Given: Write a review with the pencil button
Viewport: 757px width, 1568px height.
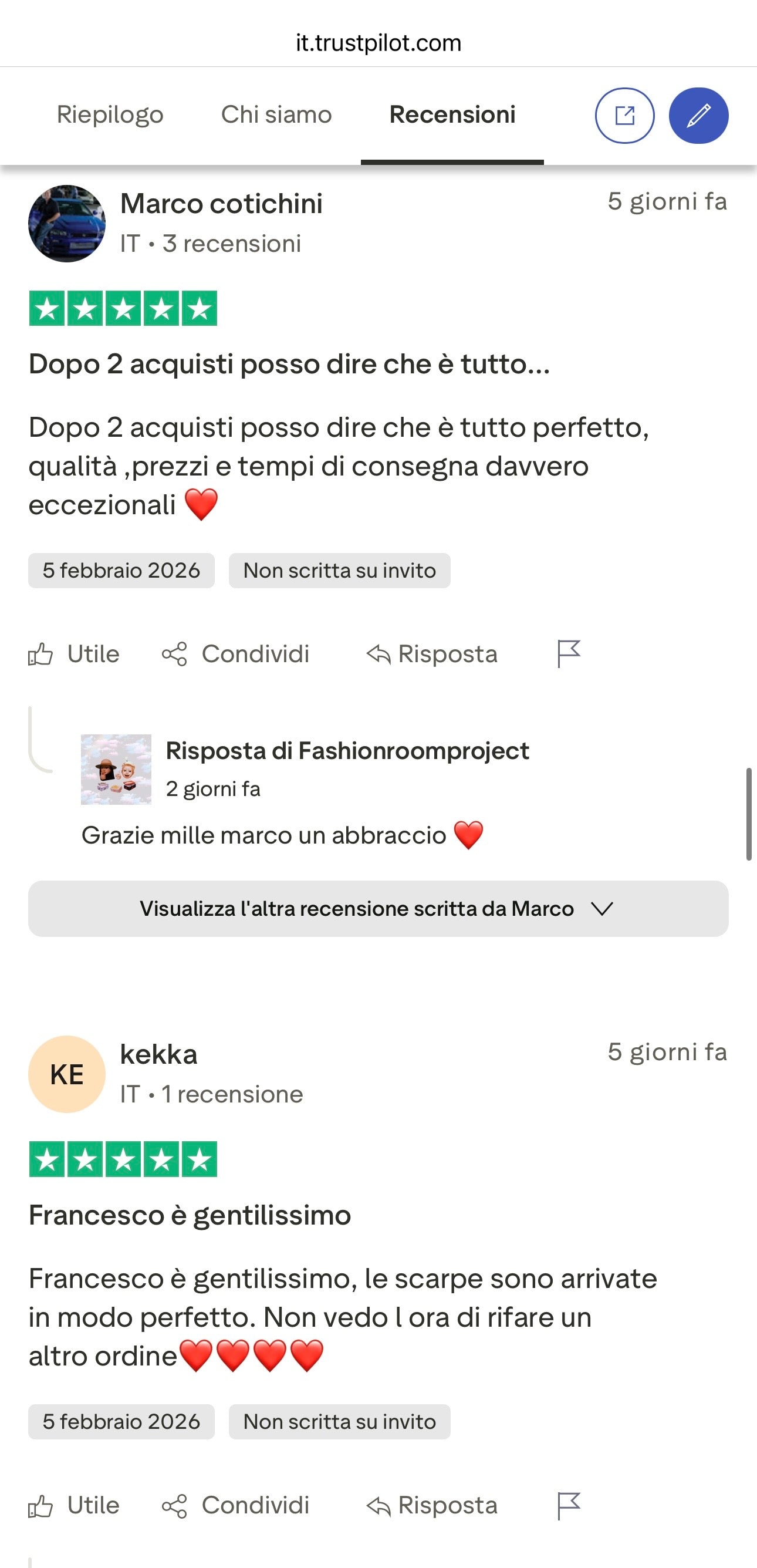Looking at the screenshot, I should [698, 116].
